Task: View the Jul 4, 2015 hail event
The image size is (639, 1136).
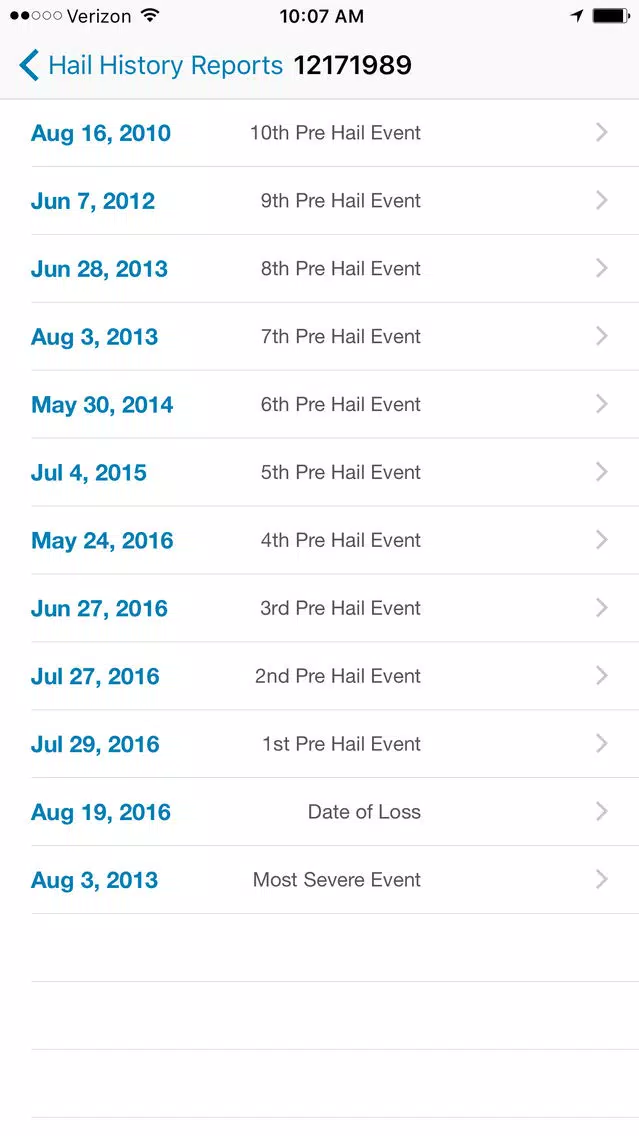Action: 320,472
